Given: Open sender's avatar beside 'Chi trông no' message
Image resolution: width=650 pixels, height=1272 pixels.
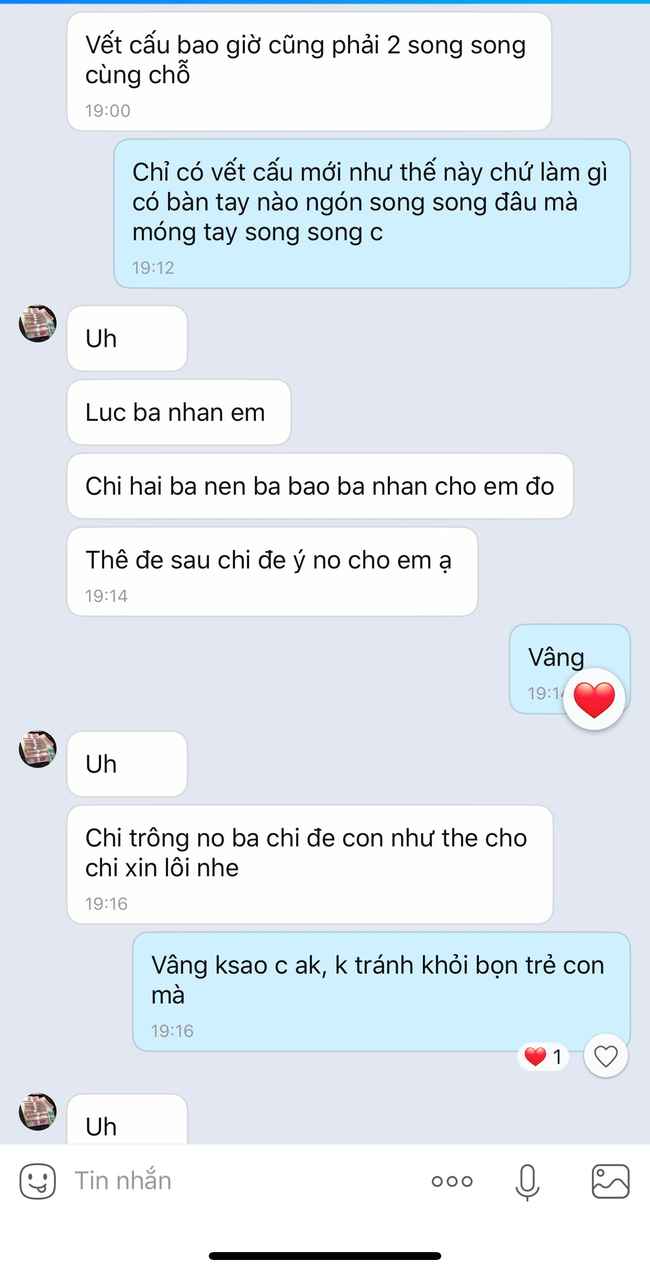Looking at the screenshot, I should coord(38,749).
